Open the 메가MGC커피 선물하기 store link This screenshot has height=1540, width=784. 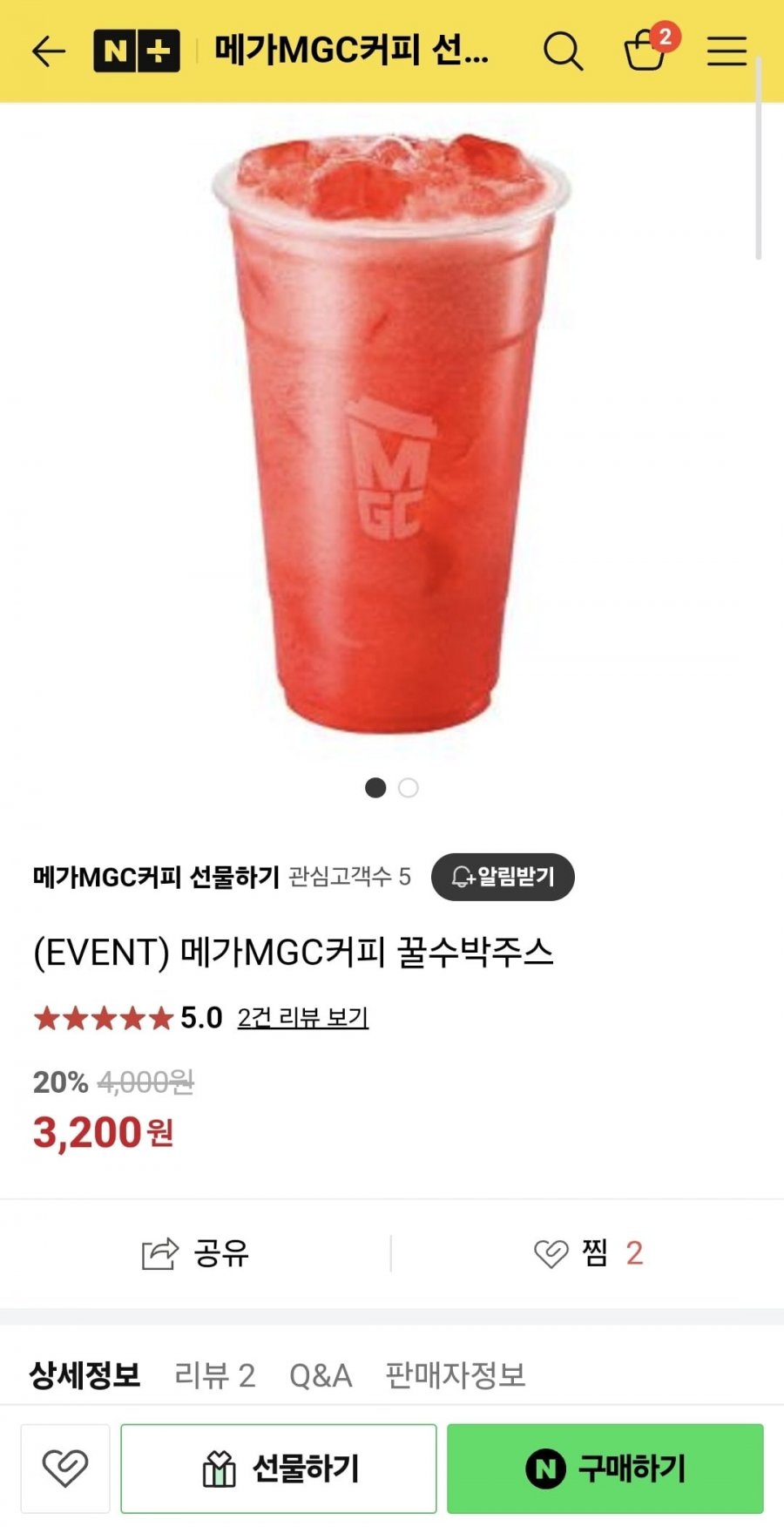pyautogui.click(x=156, y=877)
